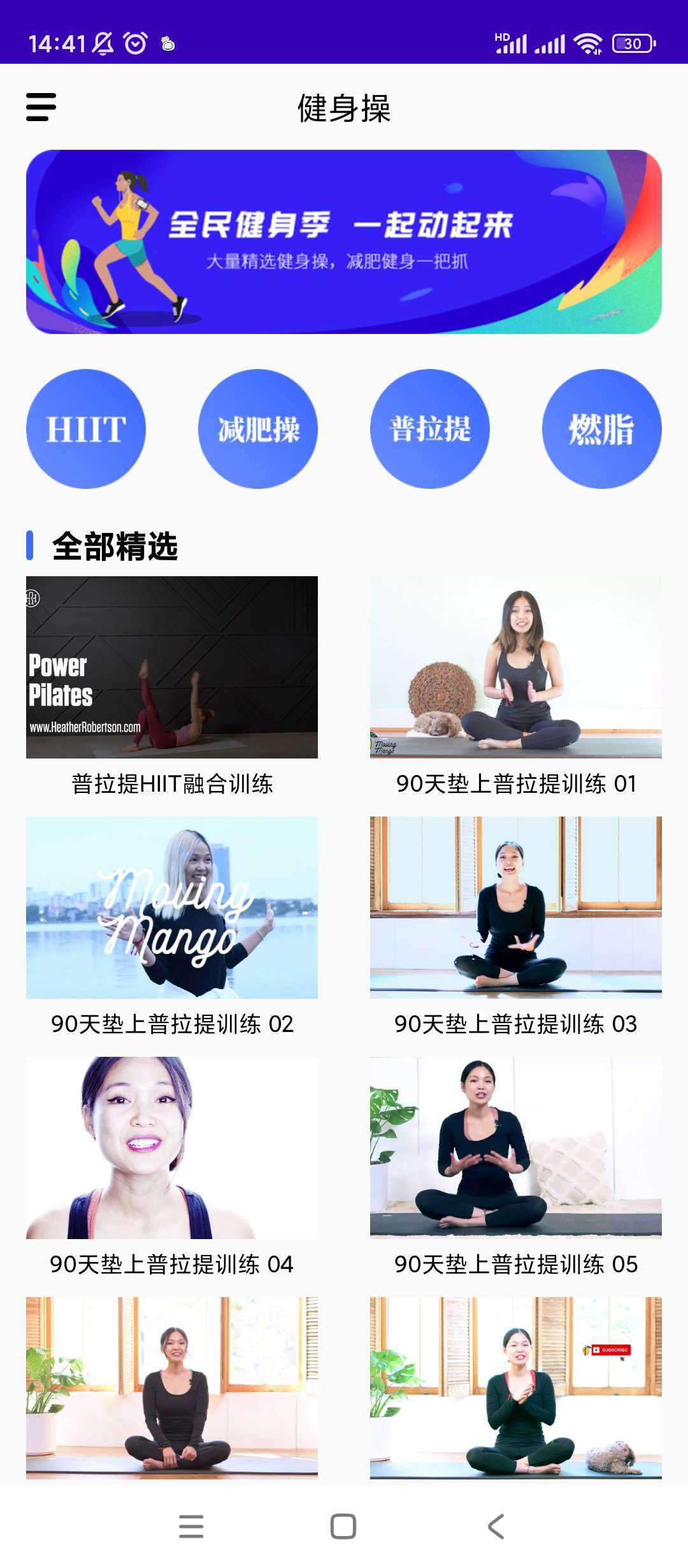Viewport: 688px width, 1568px height.
Task: Open video 90天垫上普拉提训练 02
Action: coord(172,908)
